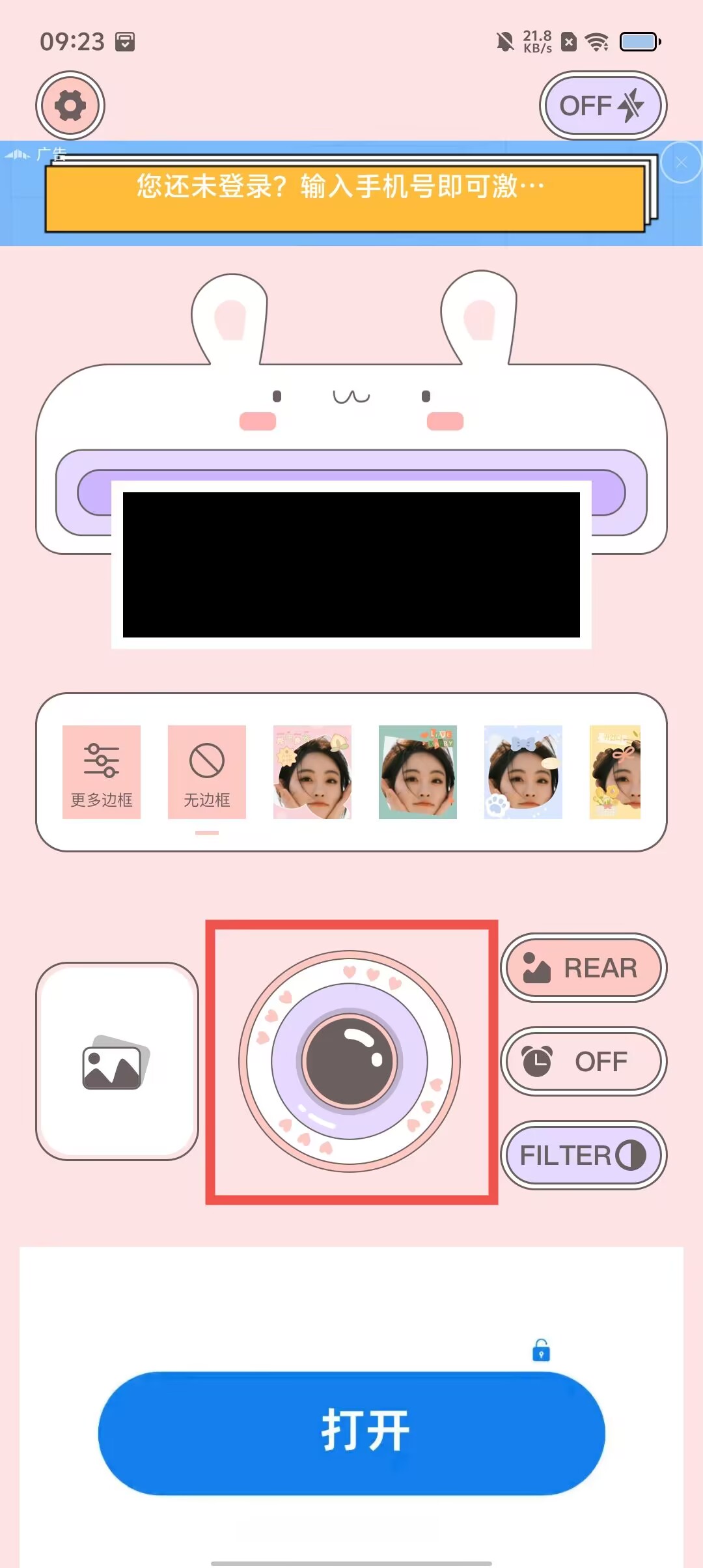
Task: Choose the yellow floral frame
Action: click(x=616, y=772)
